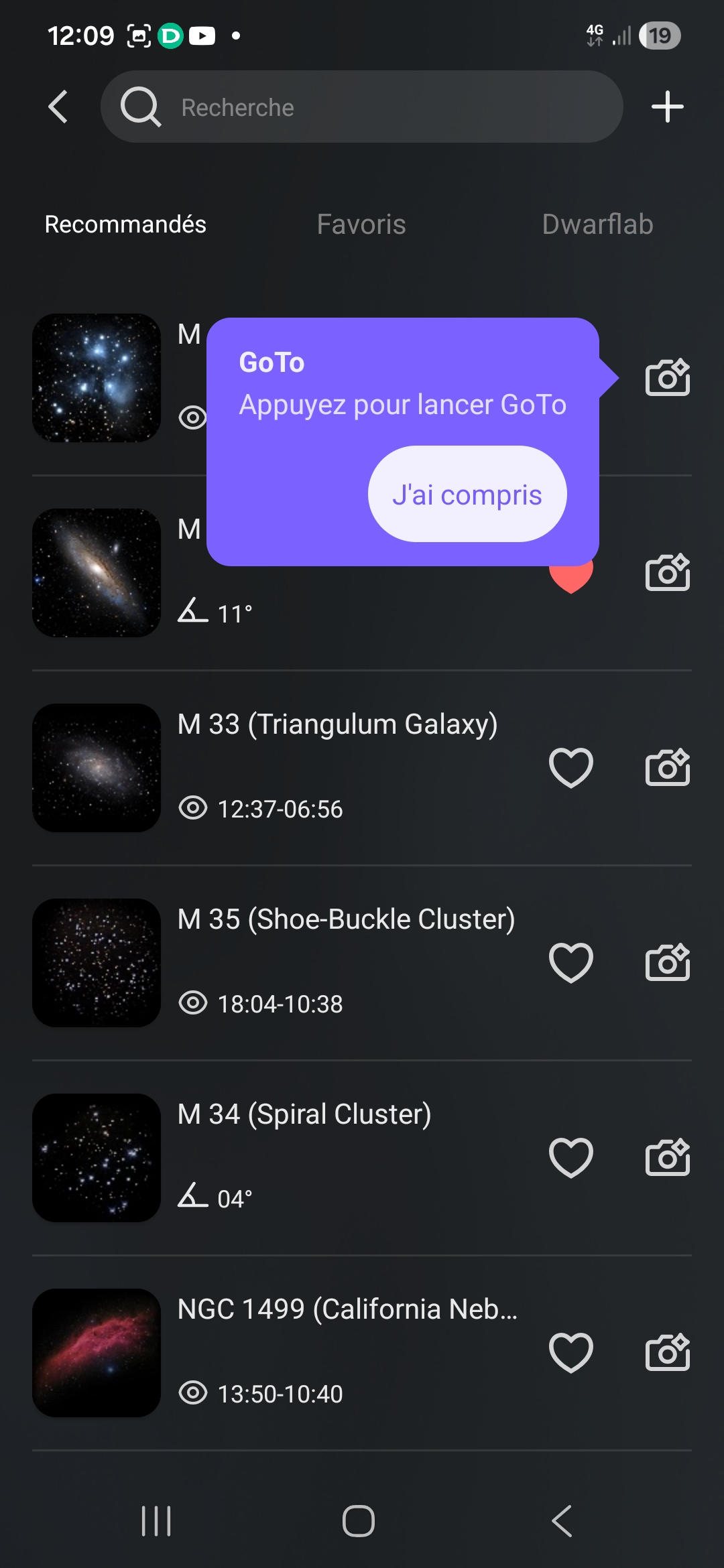Tap the GoTo camera icon for M 34
This screenshot has height=1568, width=724.
[667, 1157]
